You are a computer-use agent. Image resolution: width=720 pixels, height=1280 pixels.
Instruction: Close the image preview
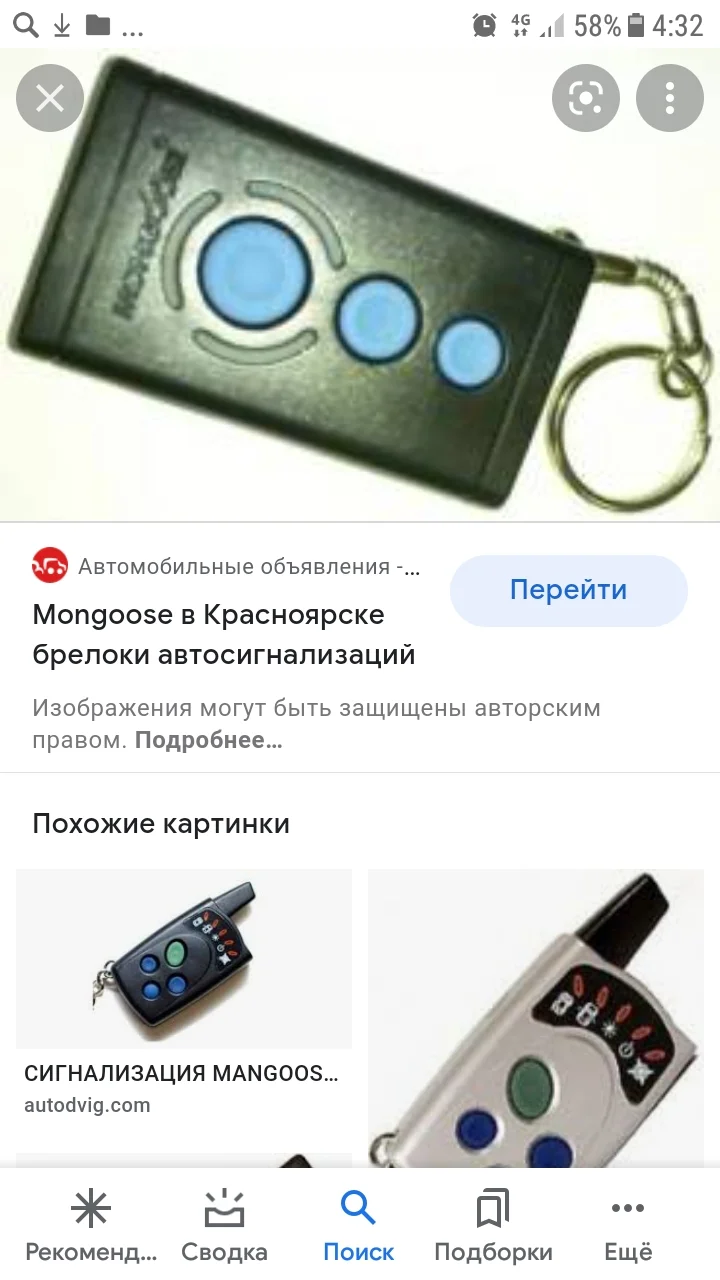[x=50, y=98]
